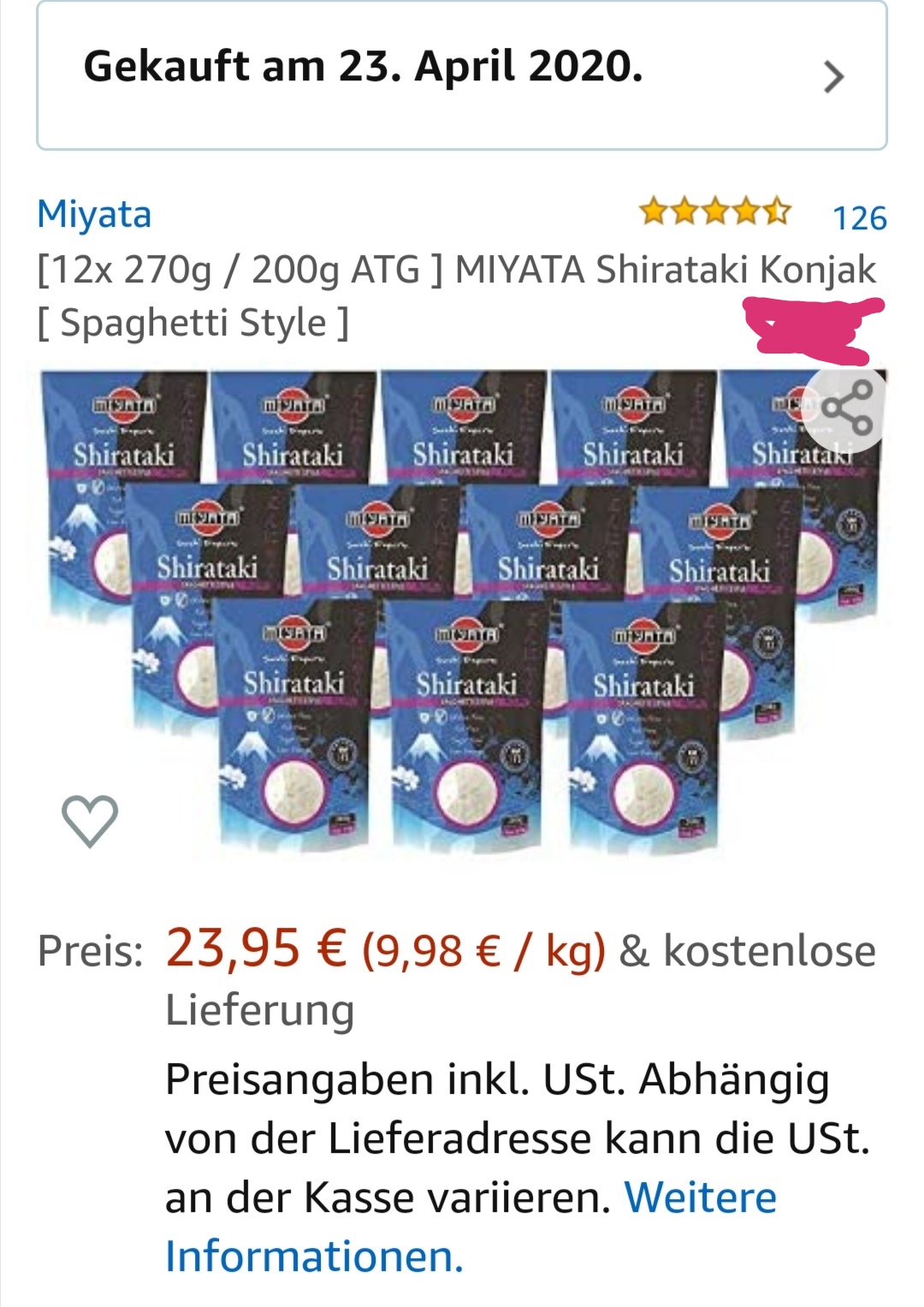Share this Shirataki product
Viewport: 924px width, 1307px height.
click(845, 409)
